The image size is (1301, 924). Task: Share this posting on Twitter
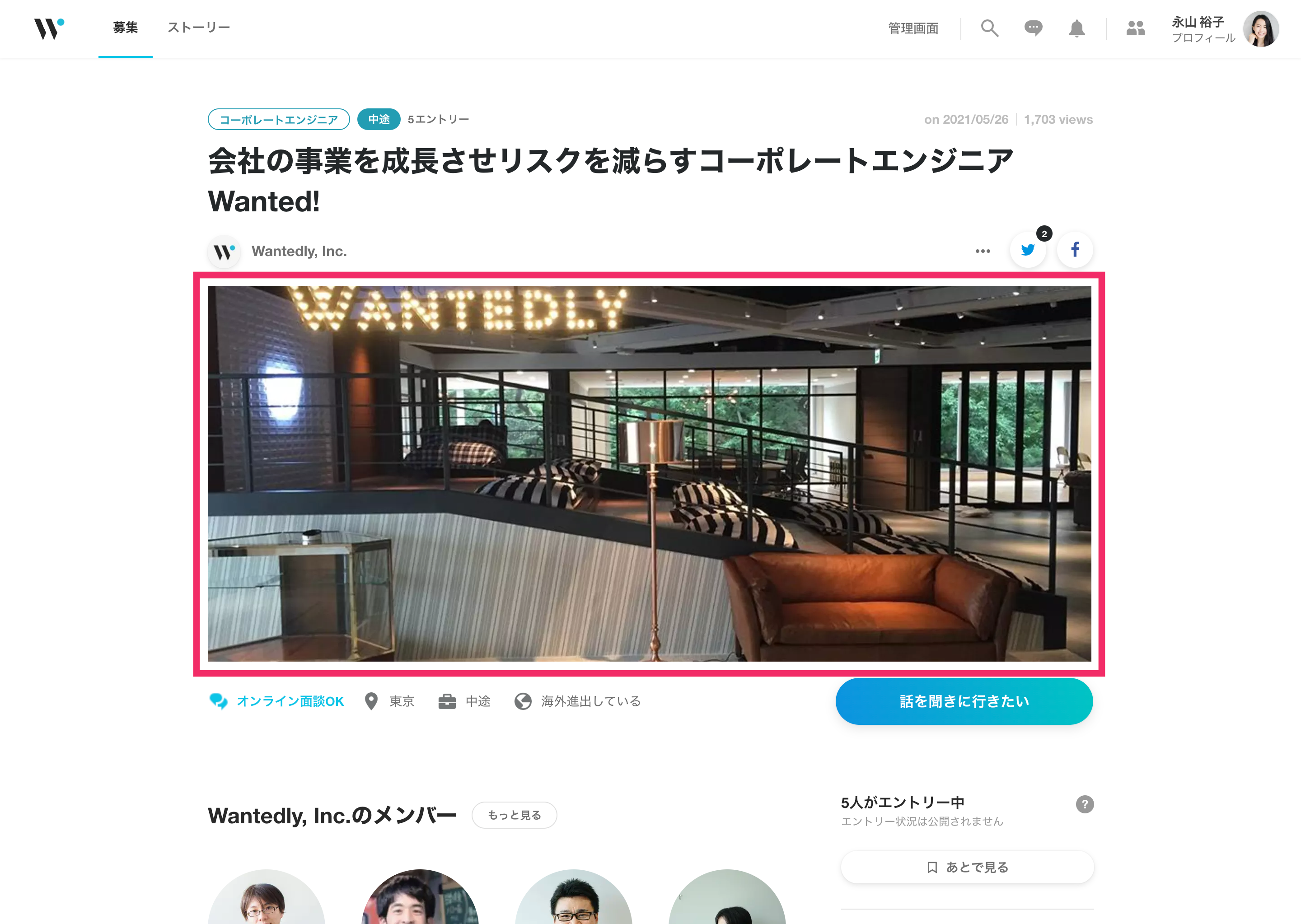point(1027,250)
